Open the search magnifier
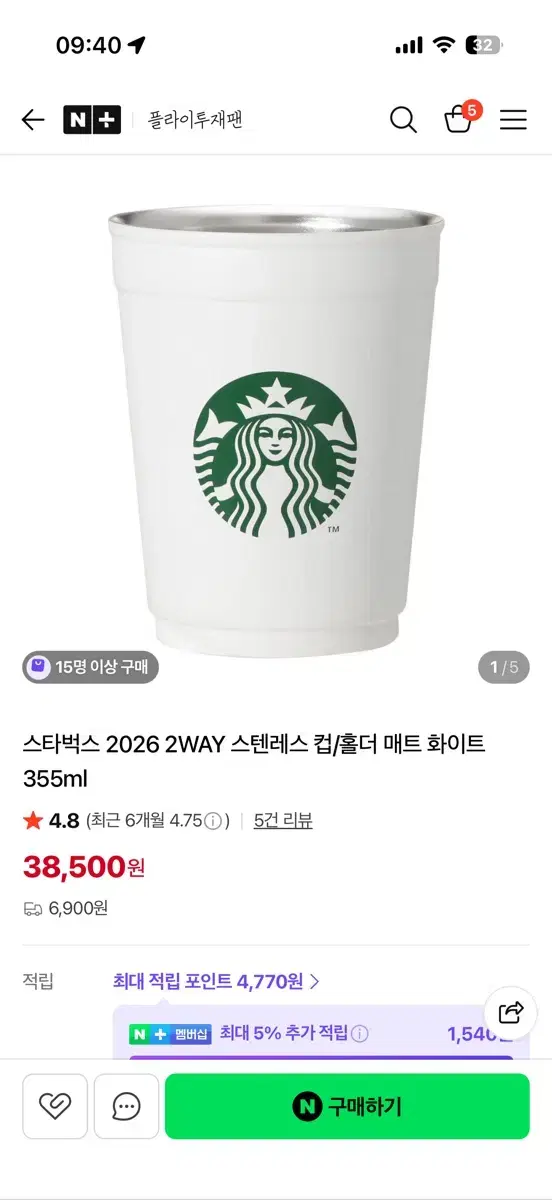This screenshot has width=552, height=1200. (403, 120)
